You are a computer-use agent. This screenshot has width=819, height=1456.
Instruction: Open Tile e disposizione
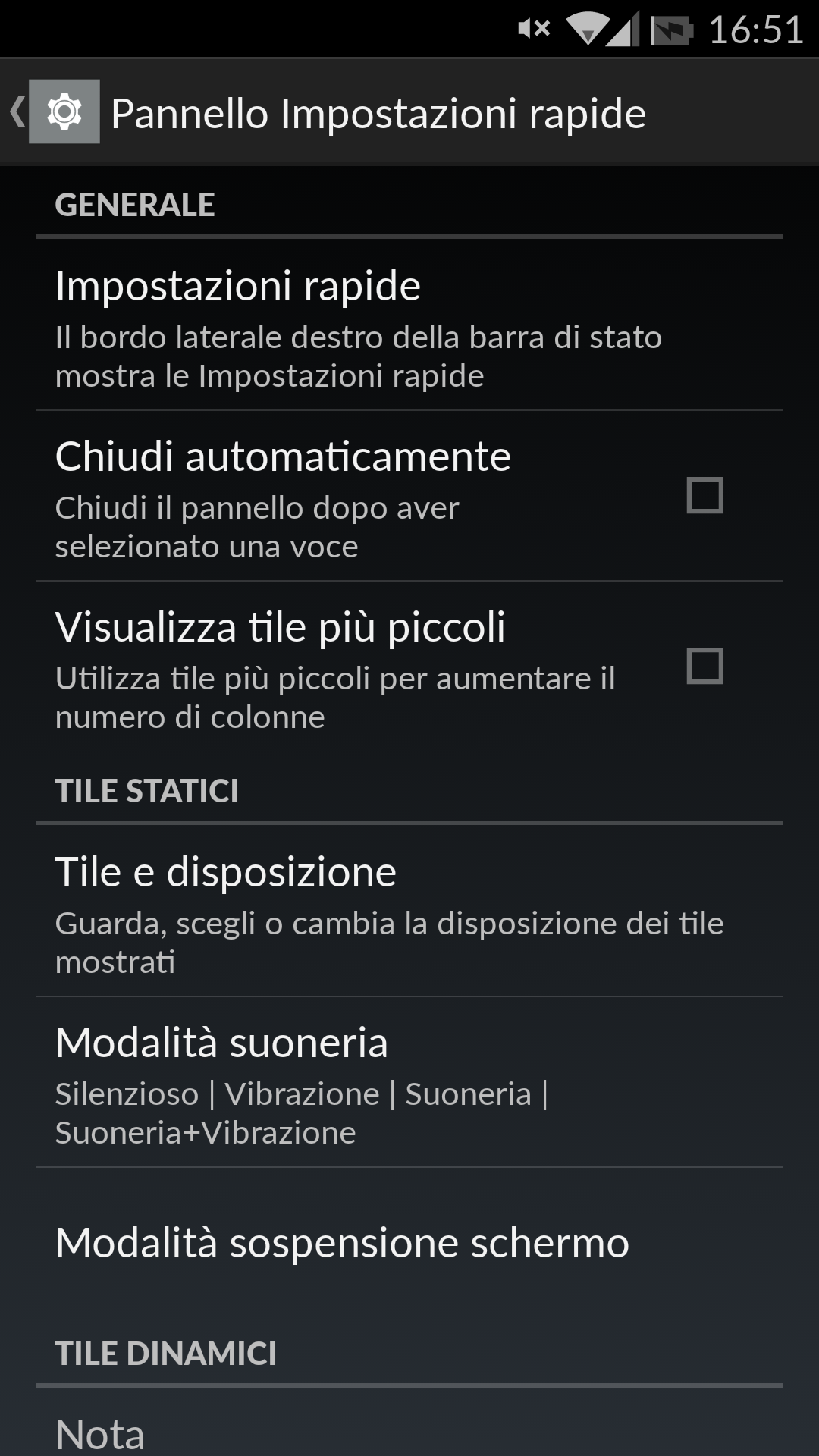tap(409, 911)
